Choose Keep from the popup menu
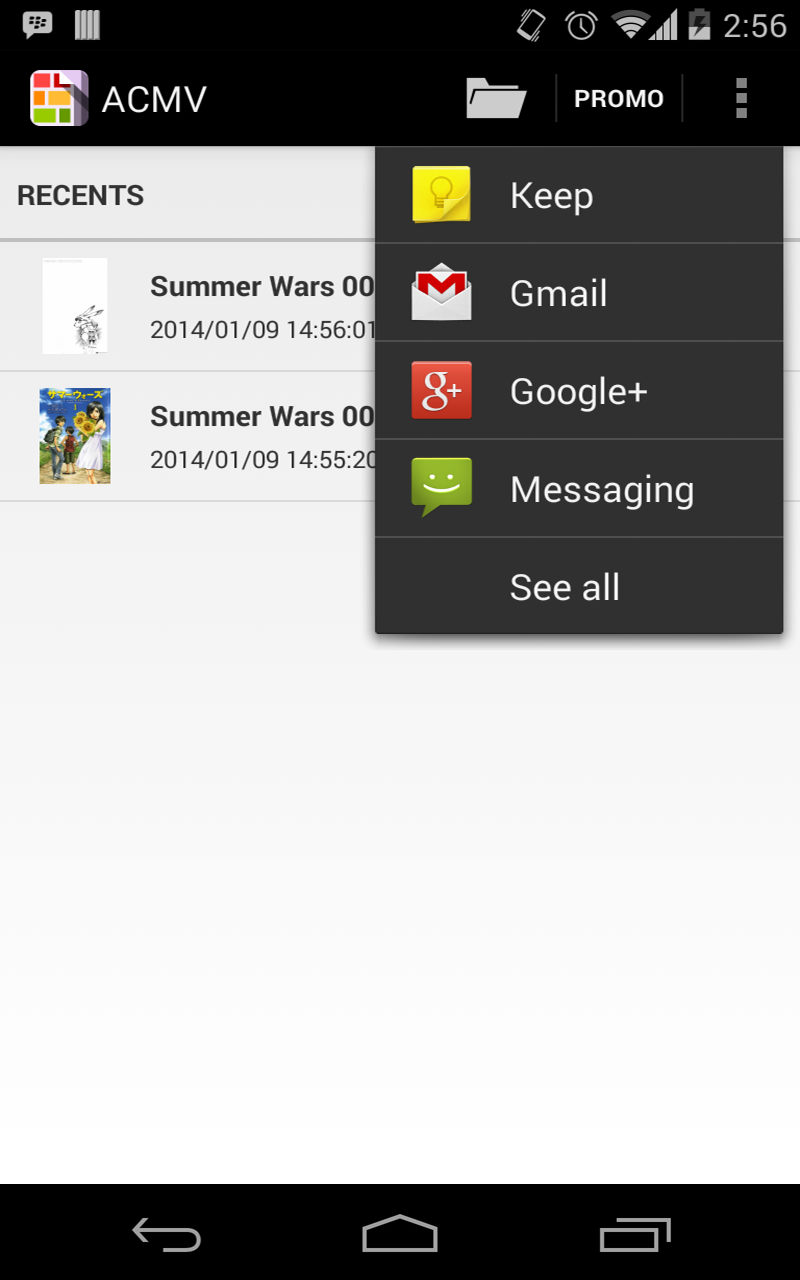 pos(551,194)
